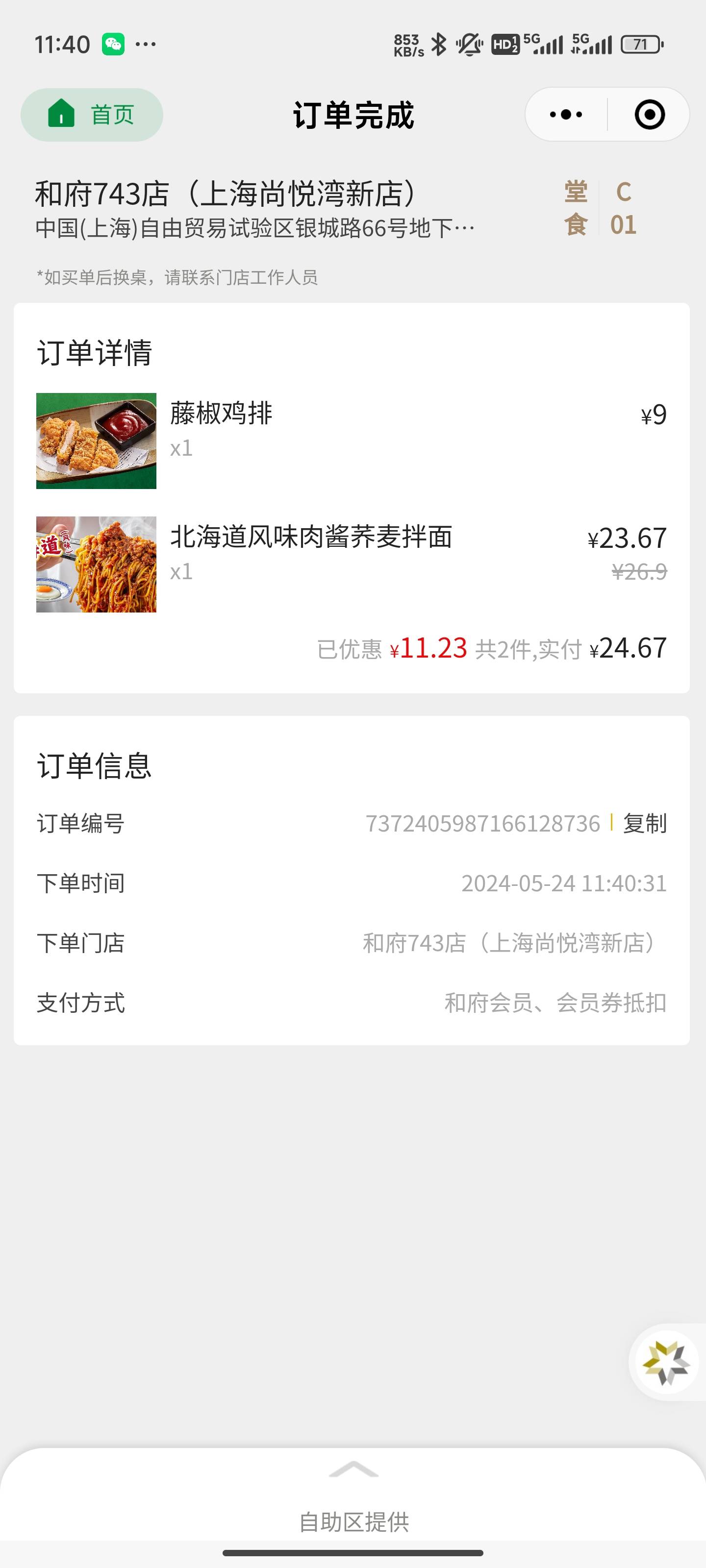Open the floating star assistant icon

(x=666, y=1363)
